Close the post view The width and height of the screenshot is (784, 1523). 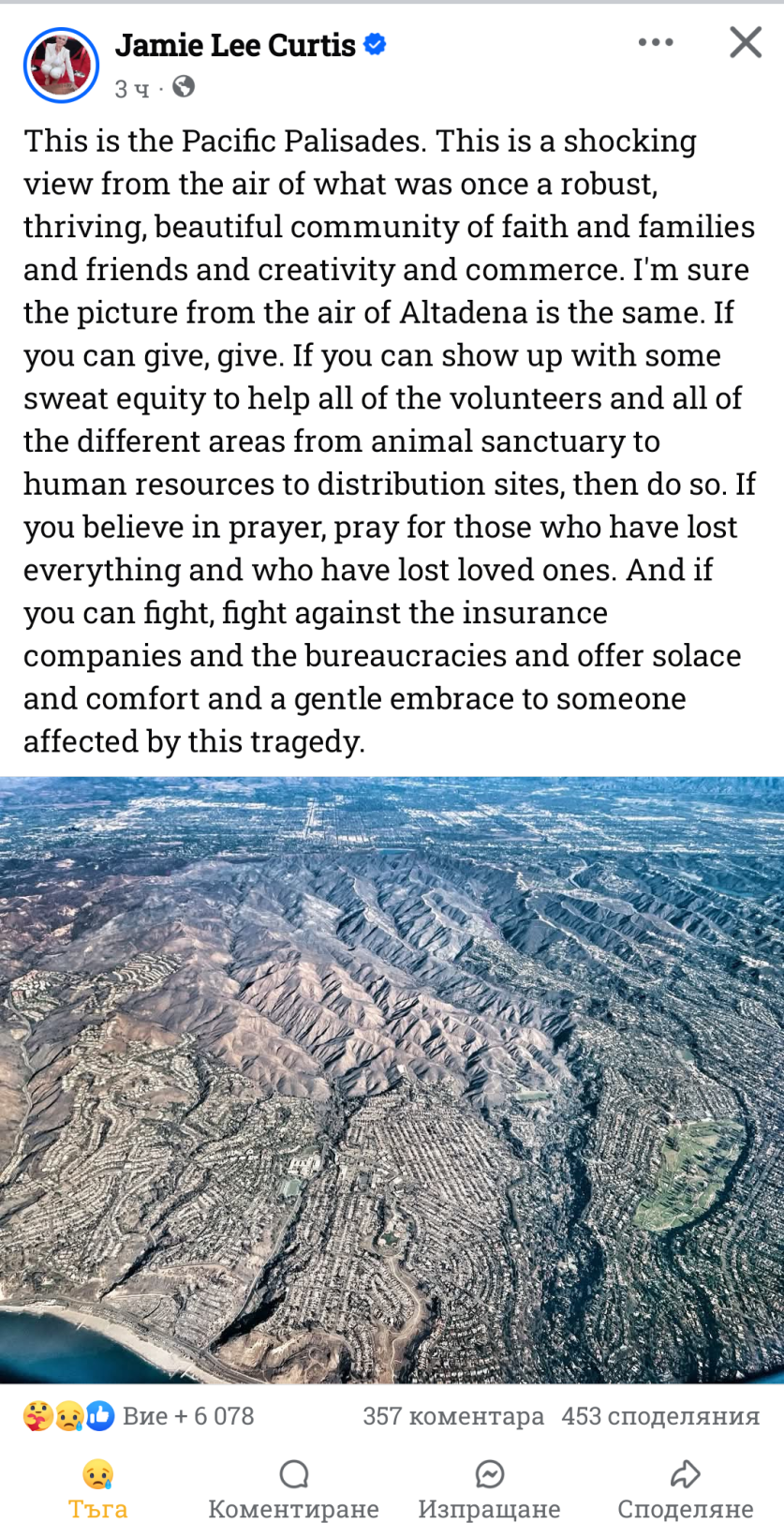click(745, 42)
